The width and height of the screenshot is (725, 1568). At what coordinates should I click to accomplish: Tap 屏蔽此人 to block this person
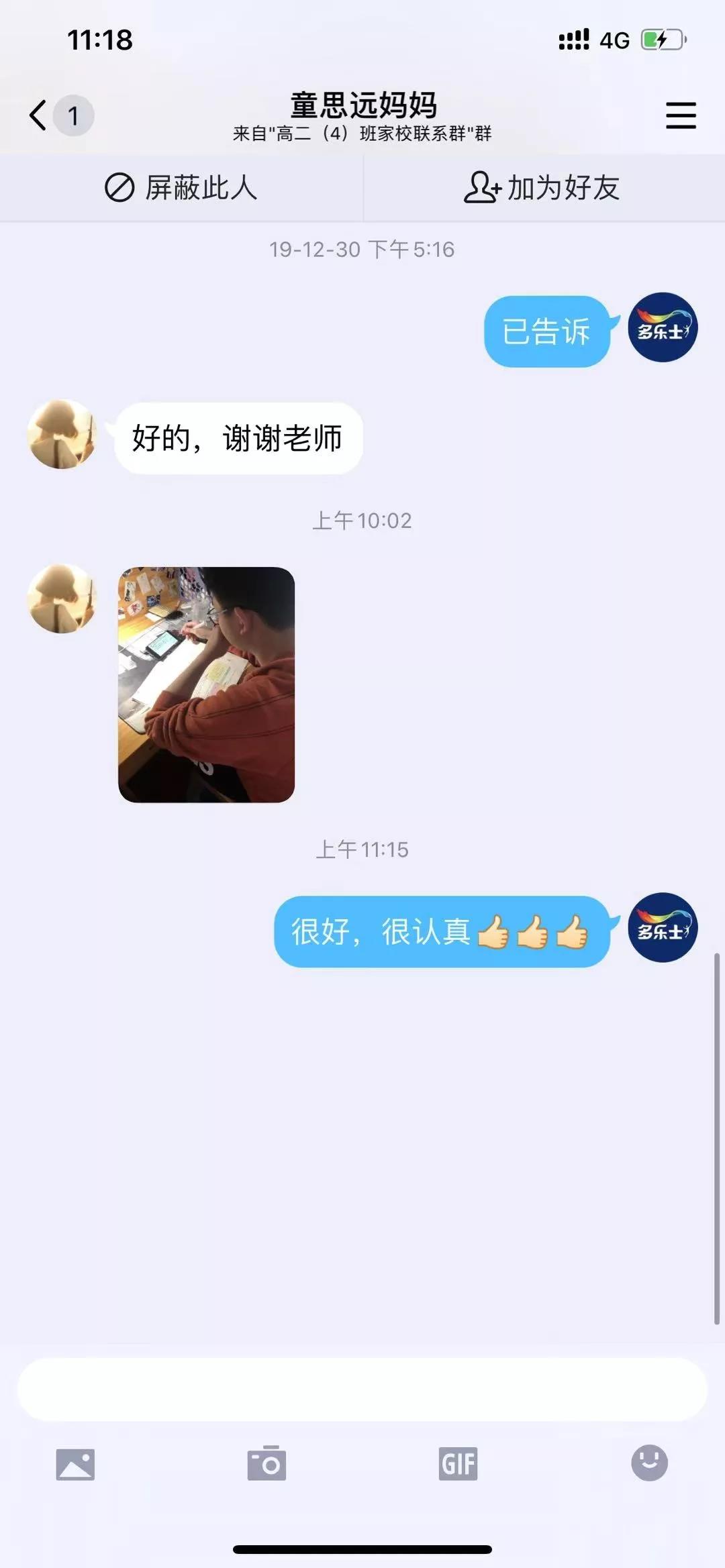181,188
